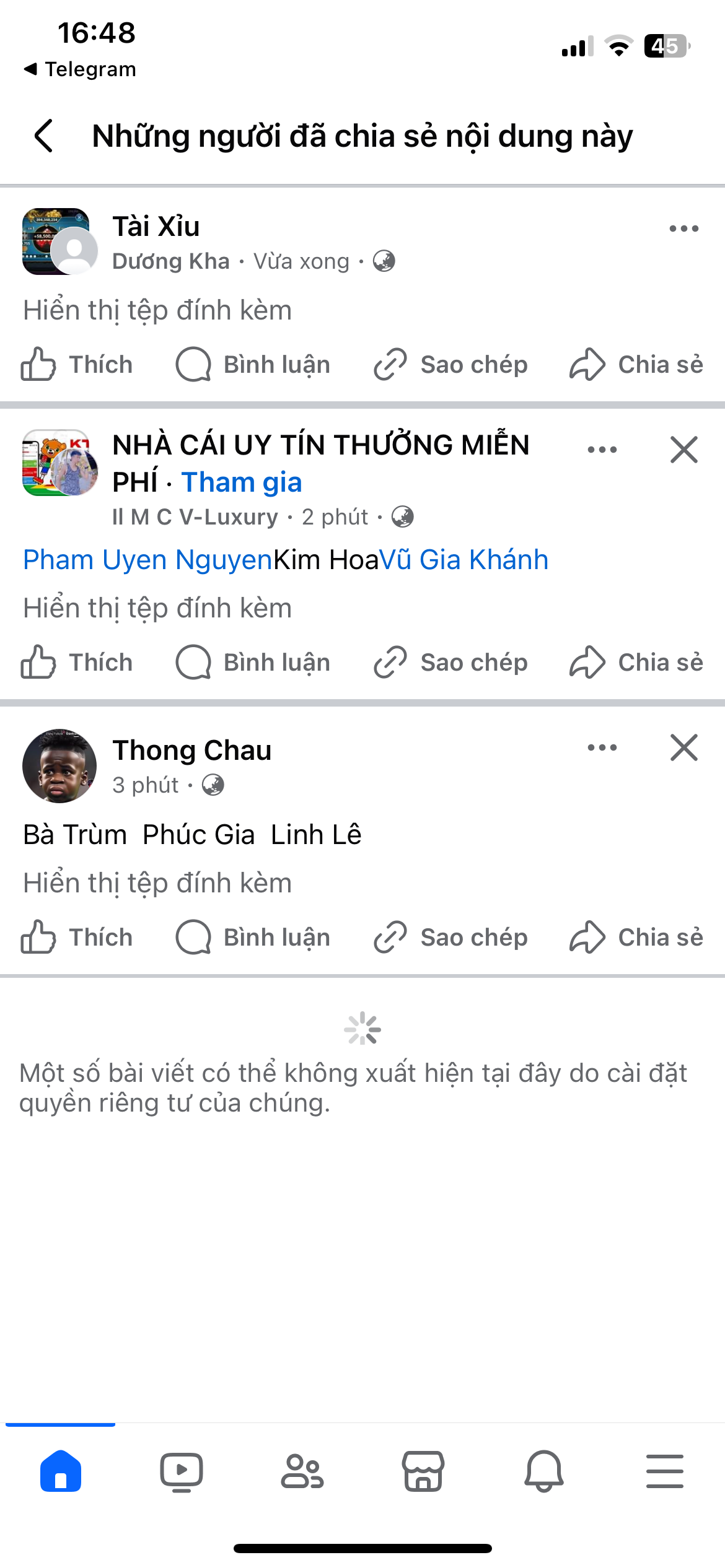This screenshot has width=725, height=1568.
Task: Open the Marketplace tab
Action: [423, 1471]
